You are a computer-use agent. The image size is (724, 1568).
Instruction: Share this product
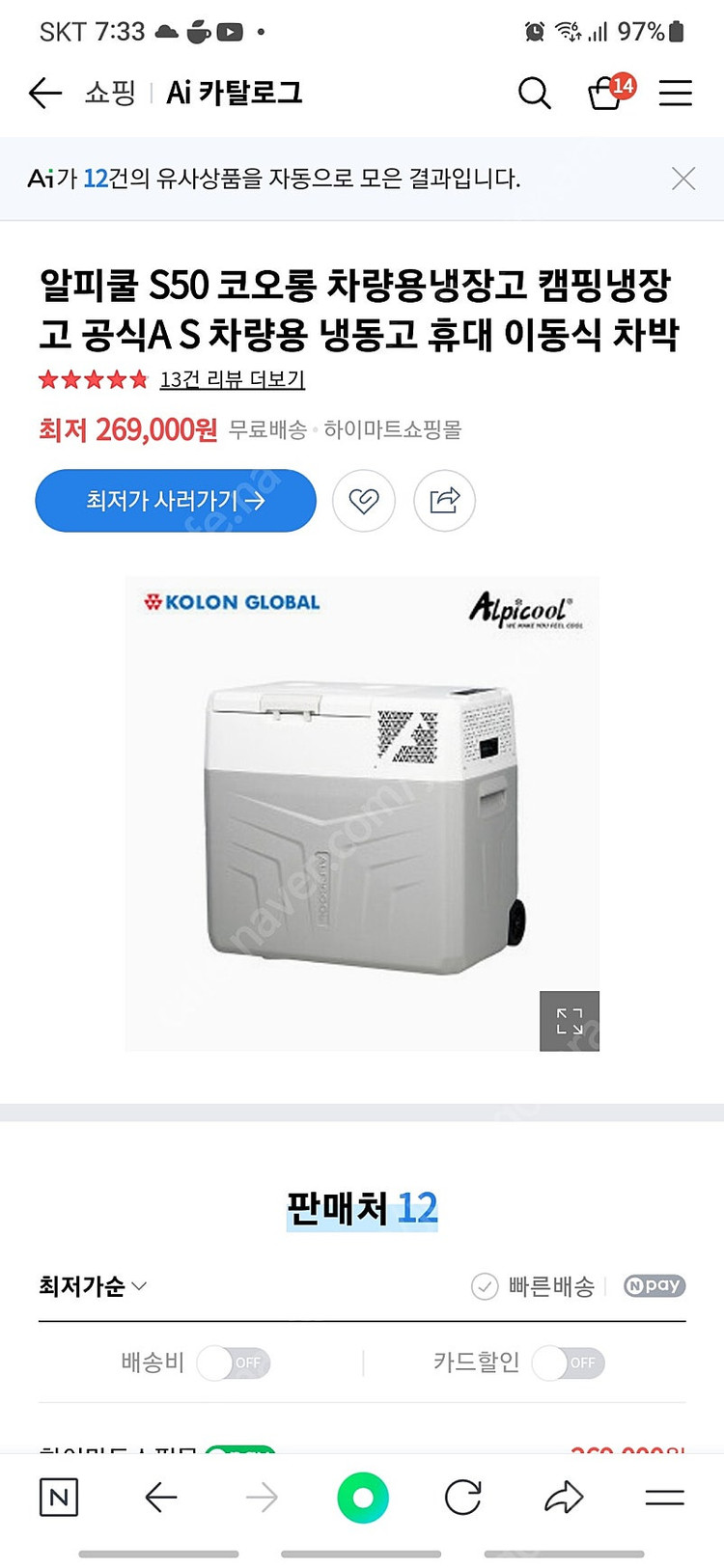[x=444, y=501]
